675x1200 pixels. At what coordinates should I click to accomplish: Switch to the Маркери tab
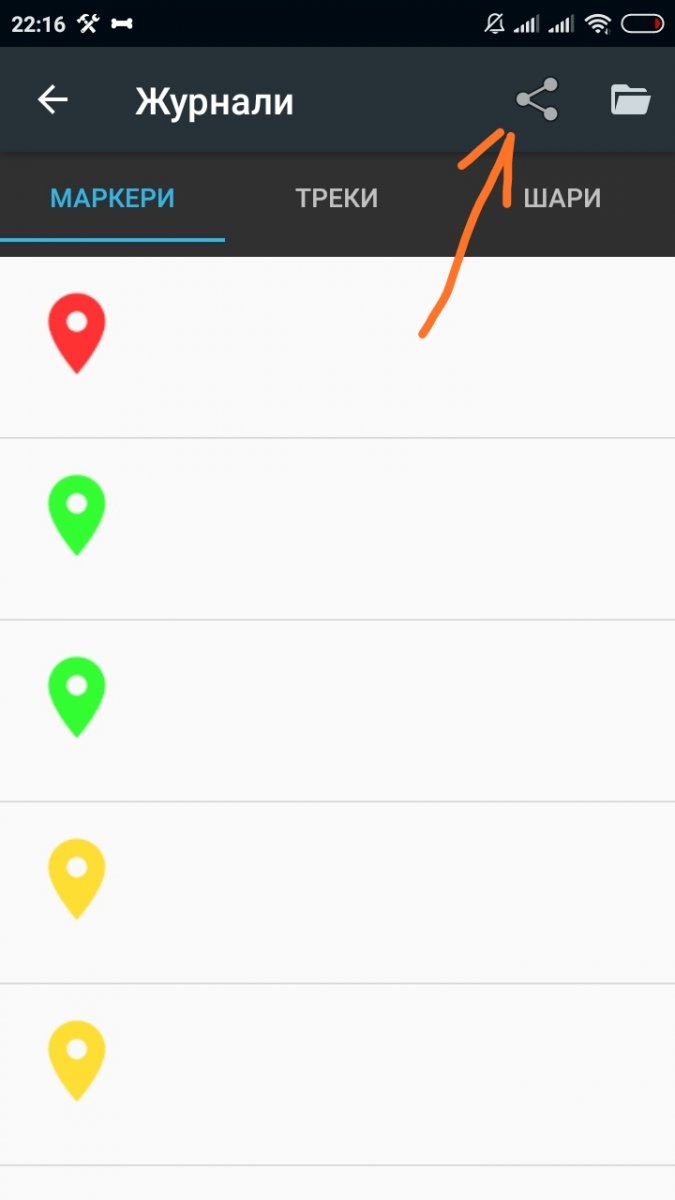point(112,198)
